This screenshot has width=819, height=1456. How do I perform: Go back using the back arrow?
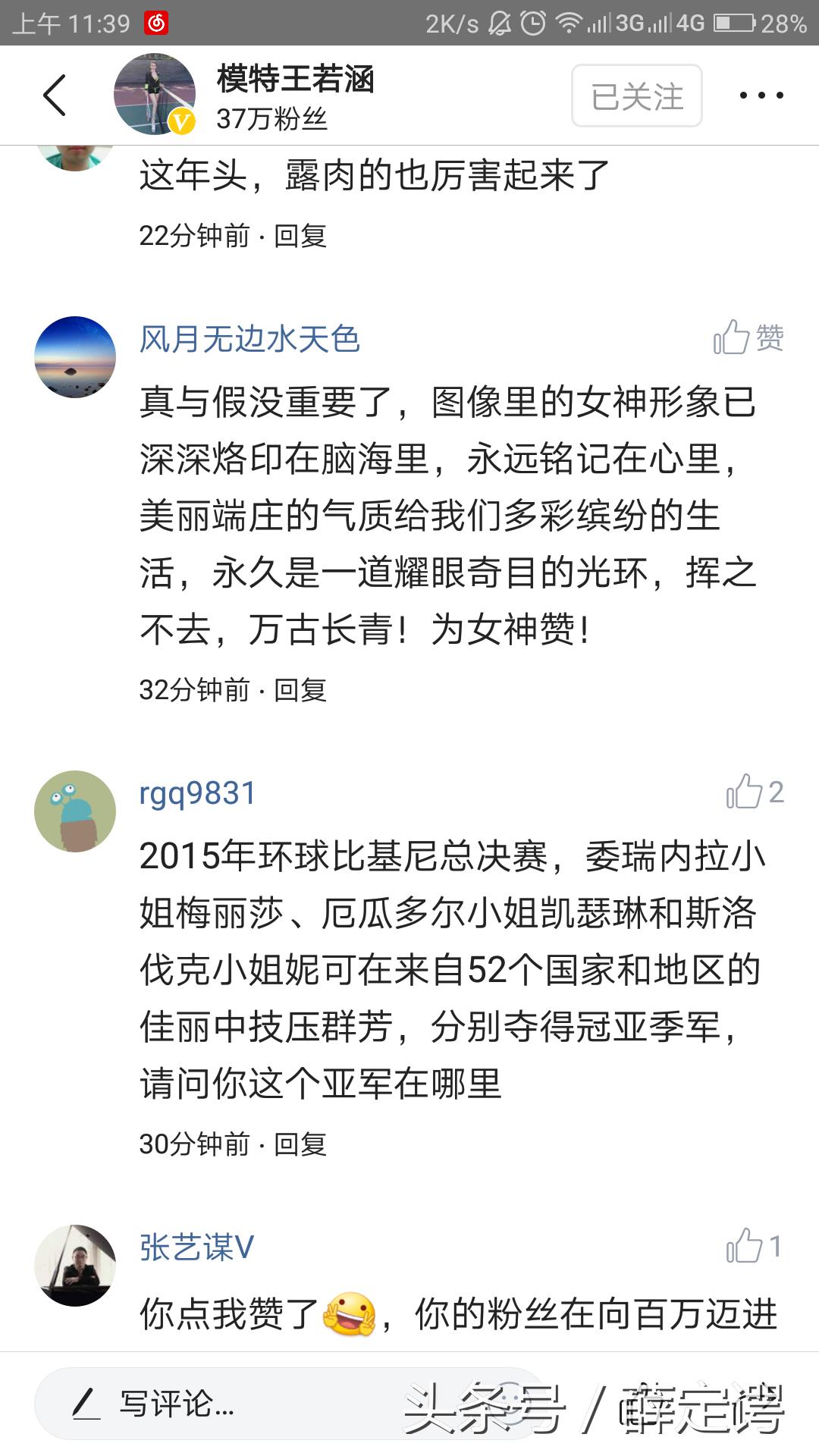[55, 96]
